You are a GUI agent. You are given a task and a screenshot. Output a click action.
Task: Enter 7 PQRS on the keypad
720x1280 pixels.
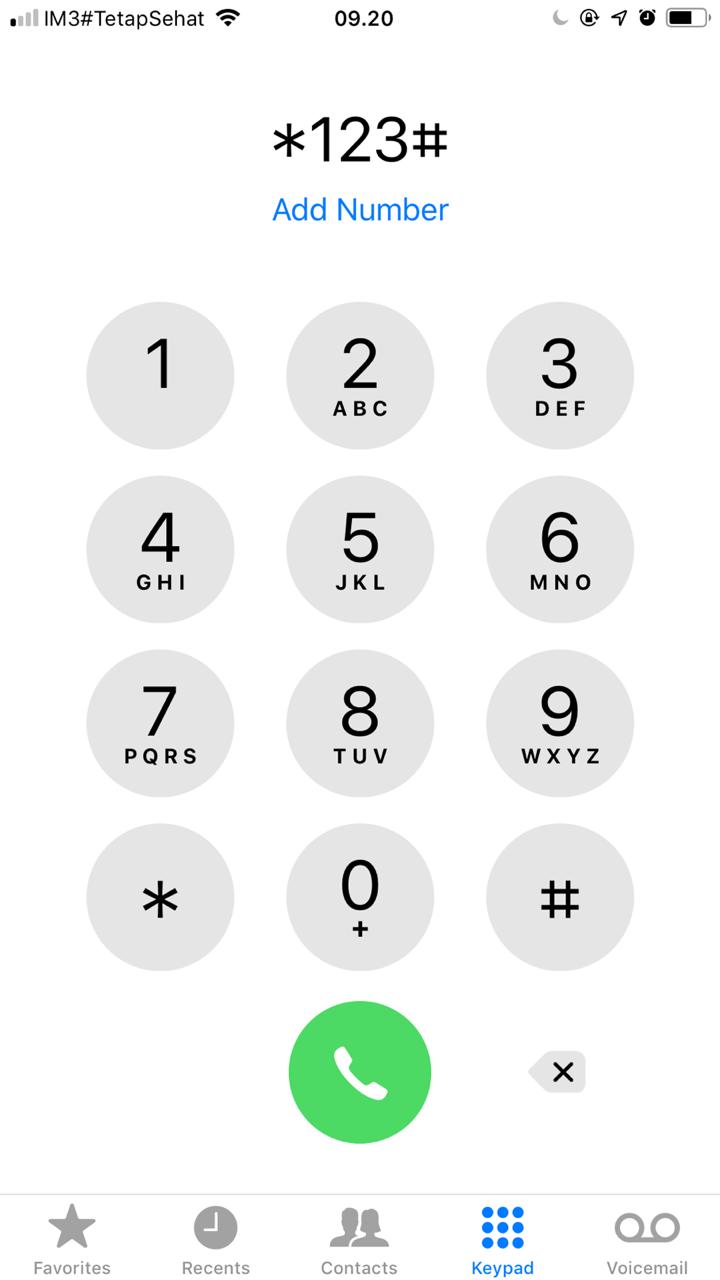(x=160, y=724)
